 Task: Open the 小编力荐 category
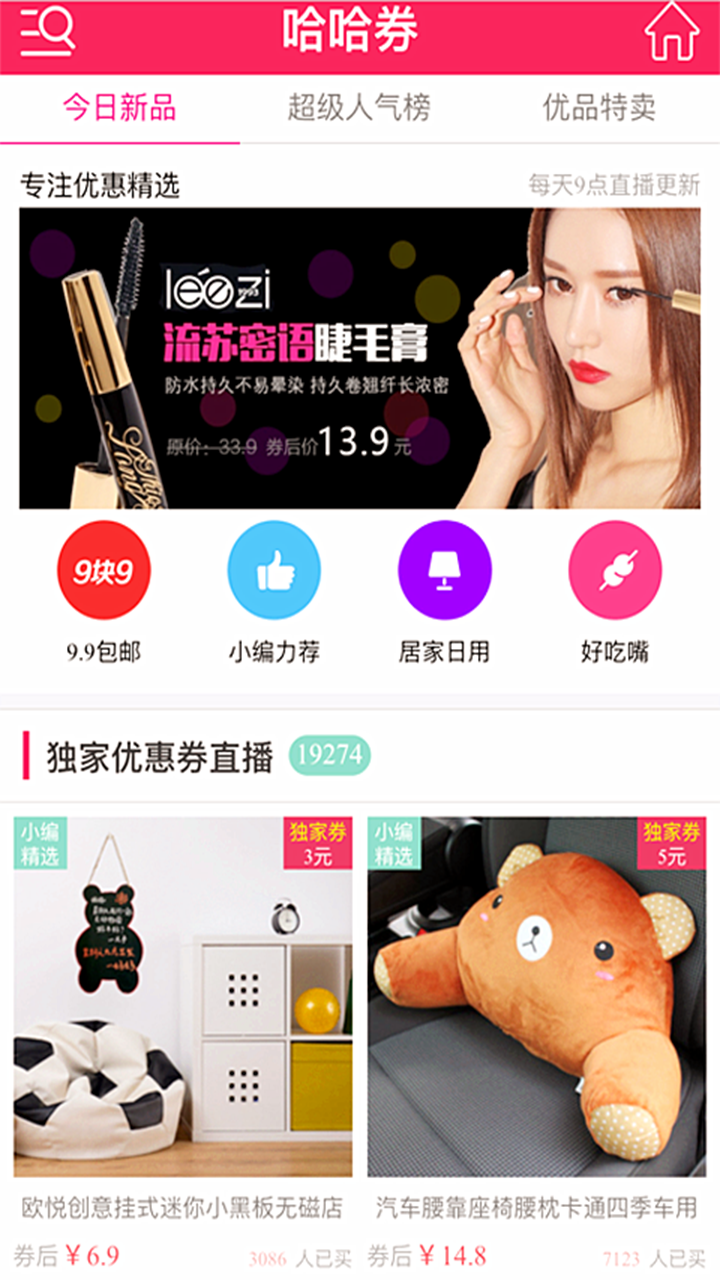[274, 593]
